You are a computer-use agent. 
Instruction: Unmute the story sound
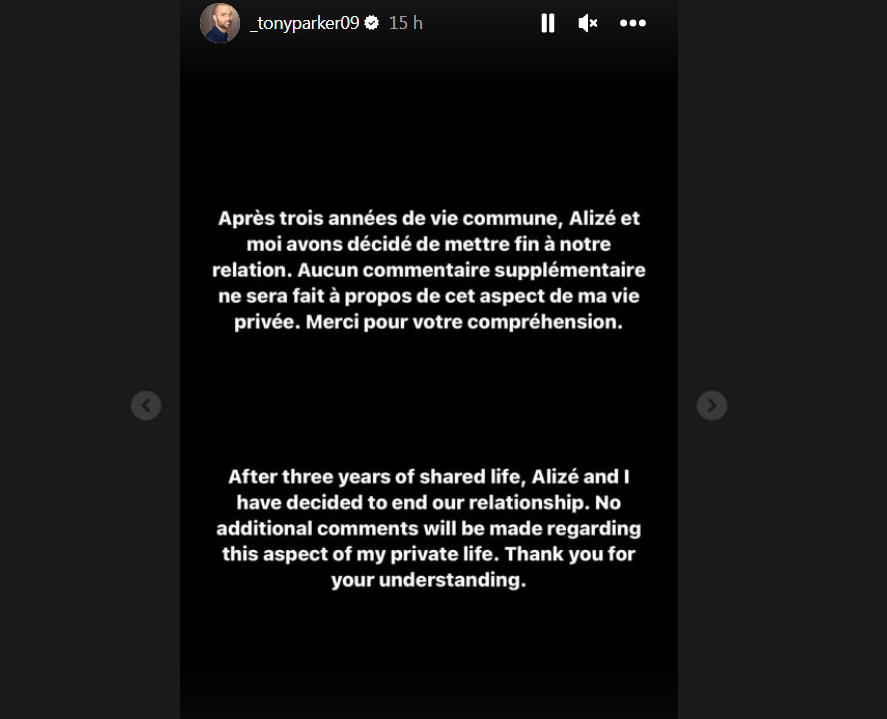click(x=588, y=23)
